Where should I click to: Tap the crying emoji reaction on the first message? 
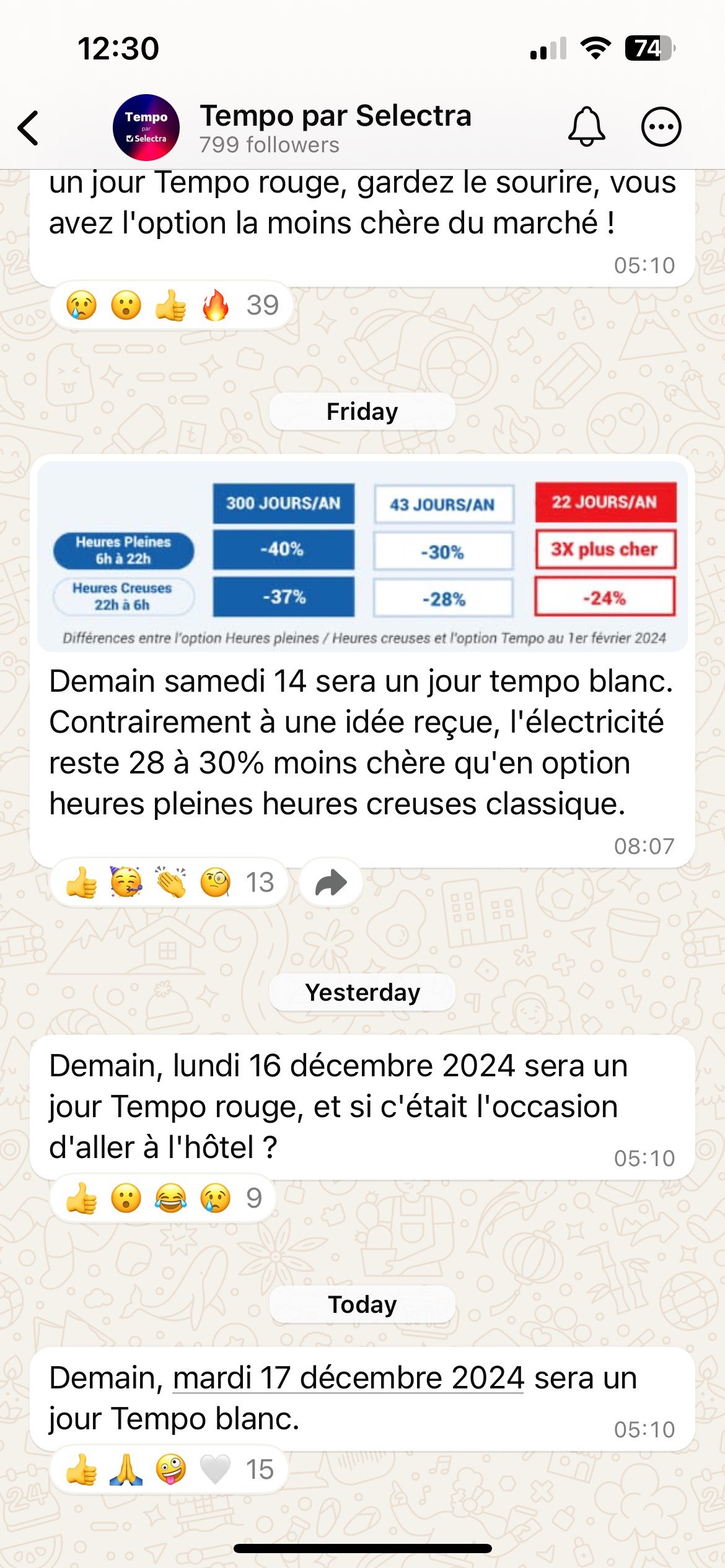coord(82,305)
